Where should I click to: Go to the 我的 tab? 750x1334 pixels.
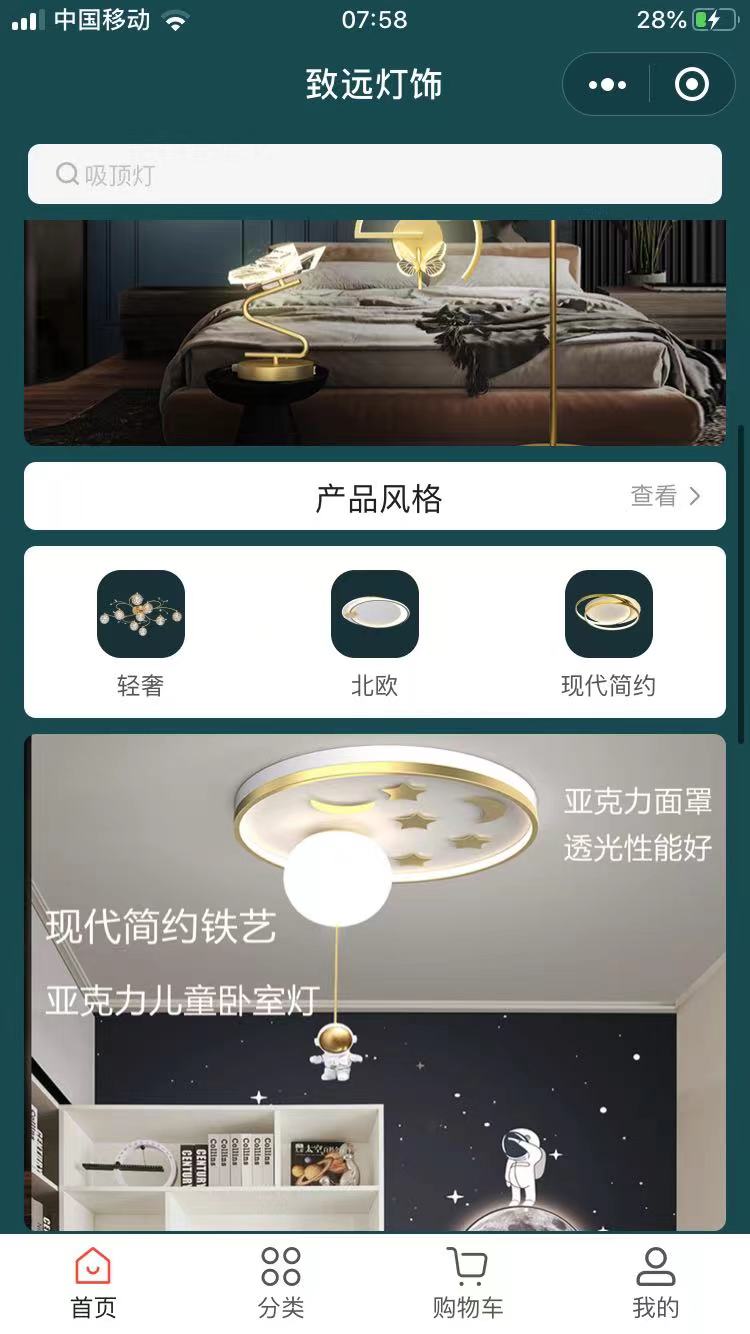tap(656, 1284)
